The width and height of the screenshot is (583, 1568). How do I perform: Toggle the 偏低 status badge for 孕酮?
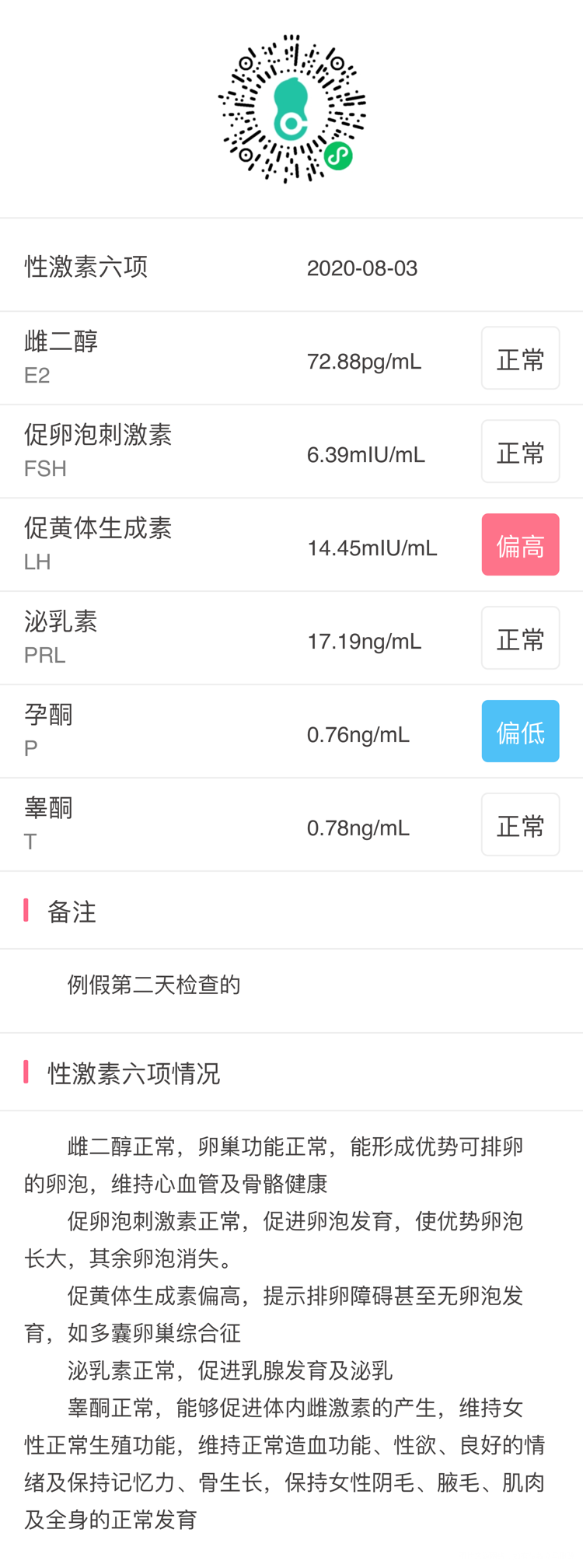[x=520, y=730]
